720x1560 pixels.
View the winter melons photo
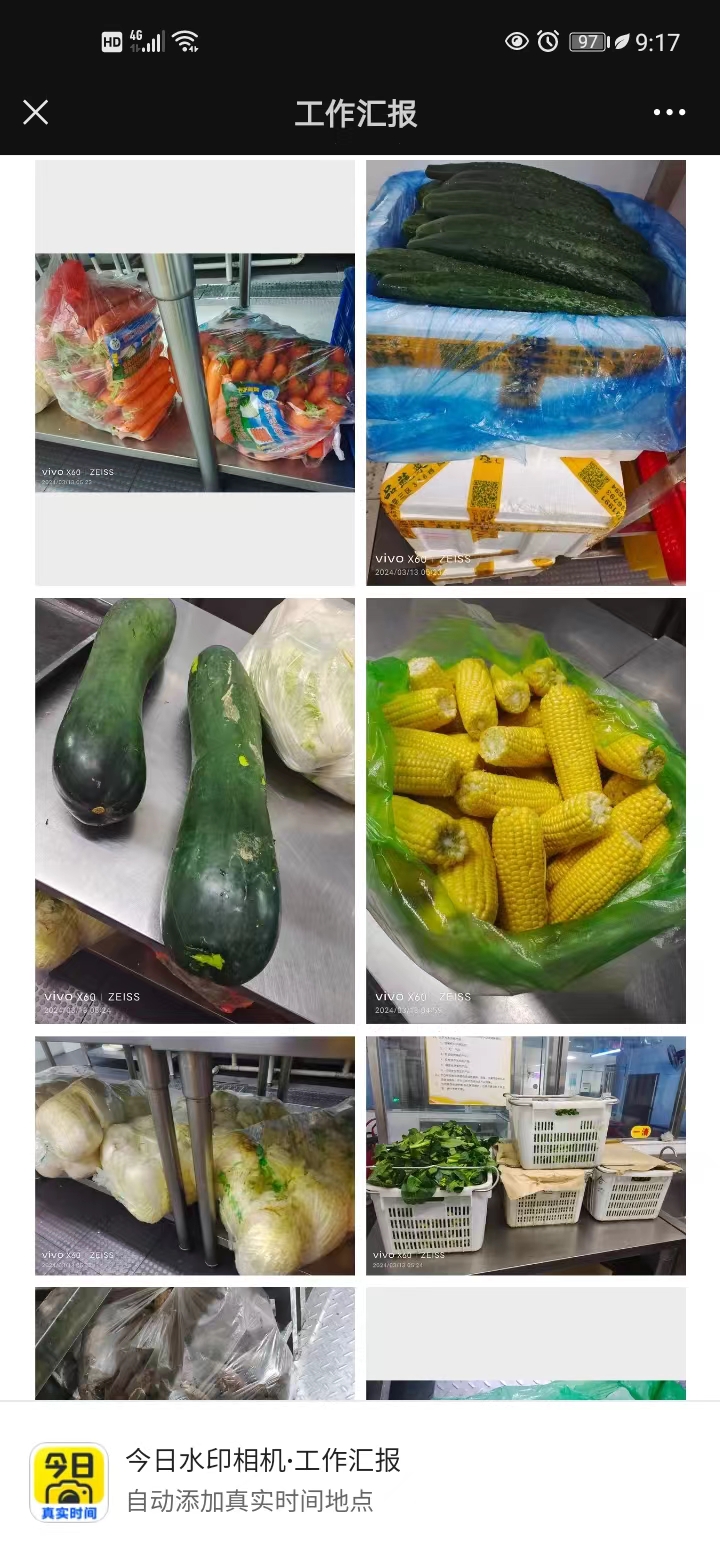(195, 810)
